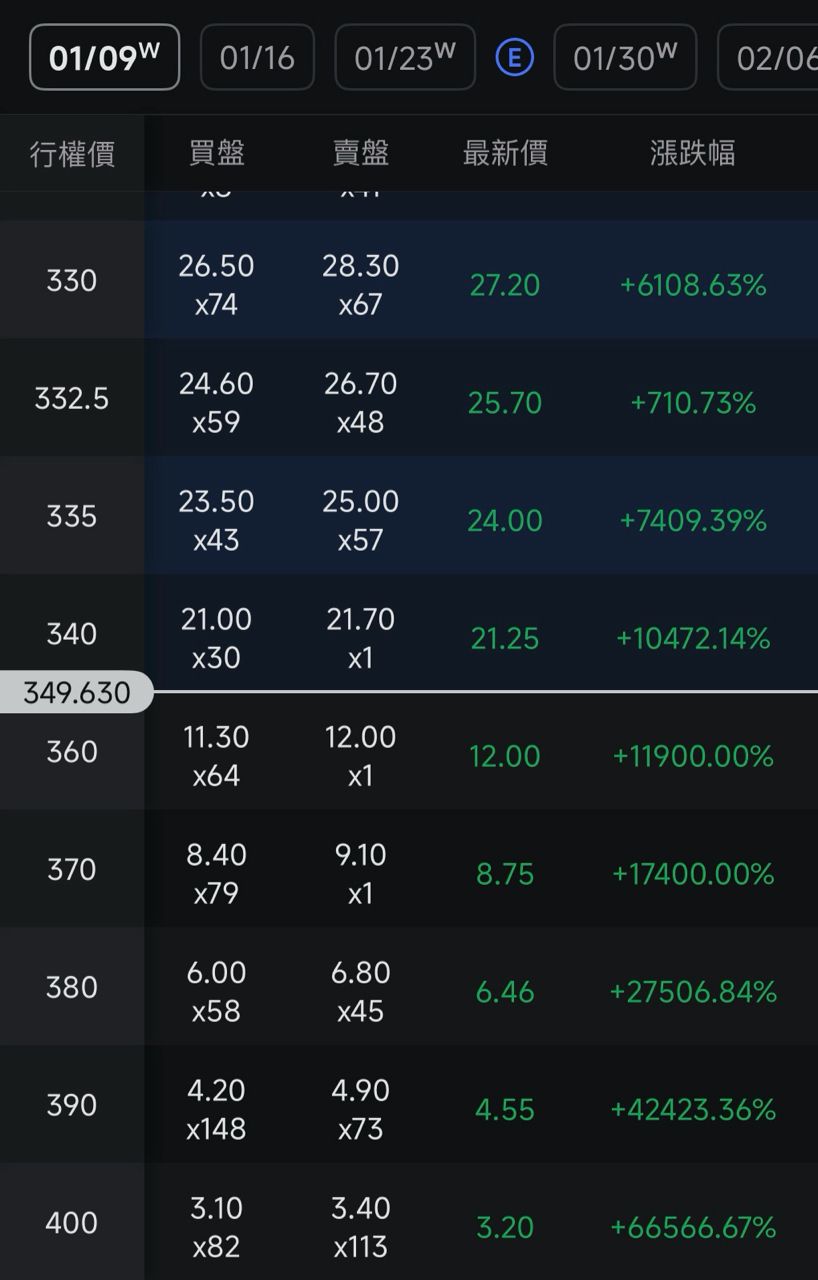This screenshot has width=818, height=1280.
Task: Switch to the 01/16 expiration date
Action: coord(257,58)
